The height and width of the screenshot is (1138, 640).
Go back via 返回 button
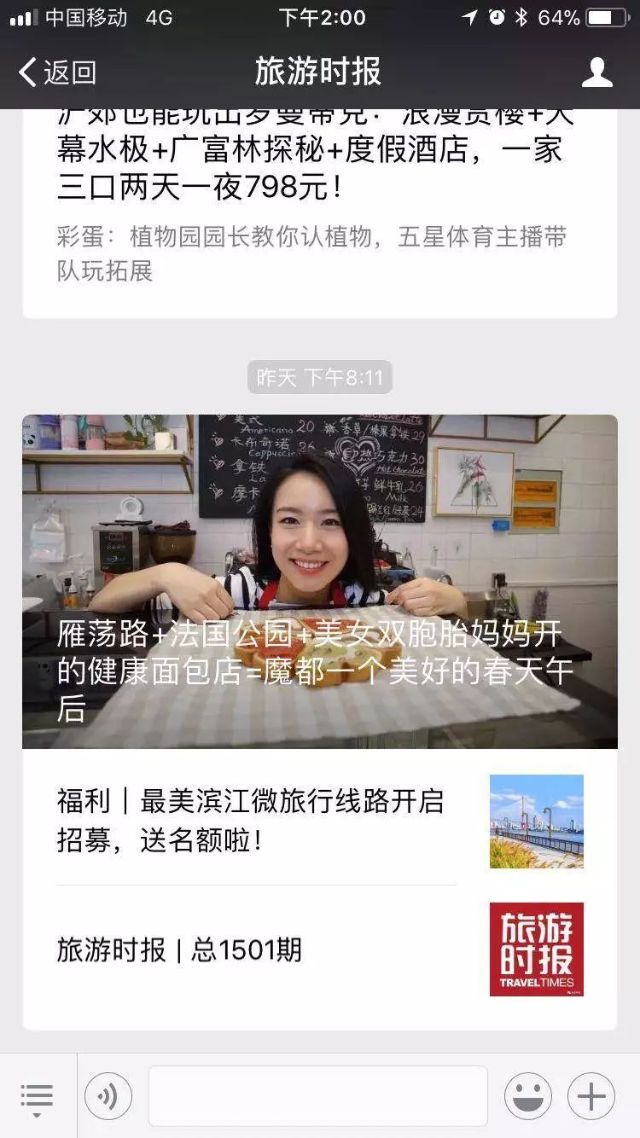[58, 72]
